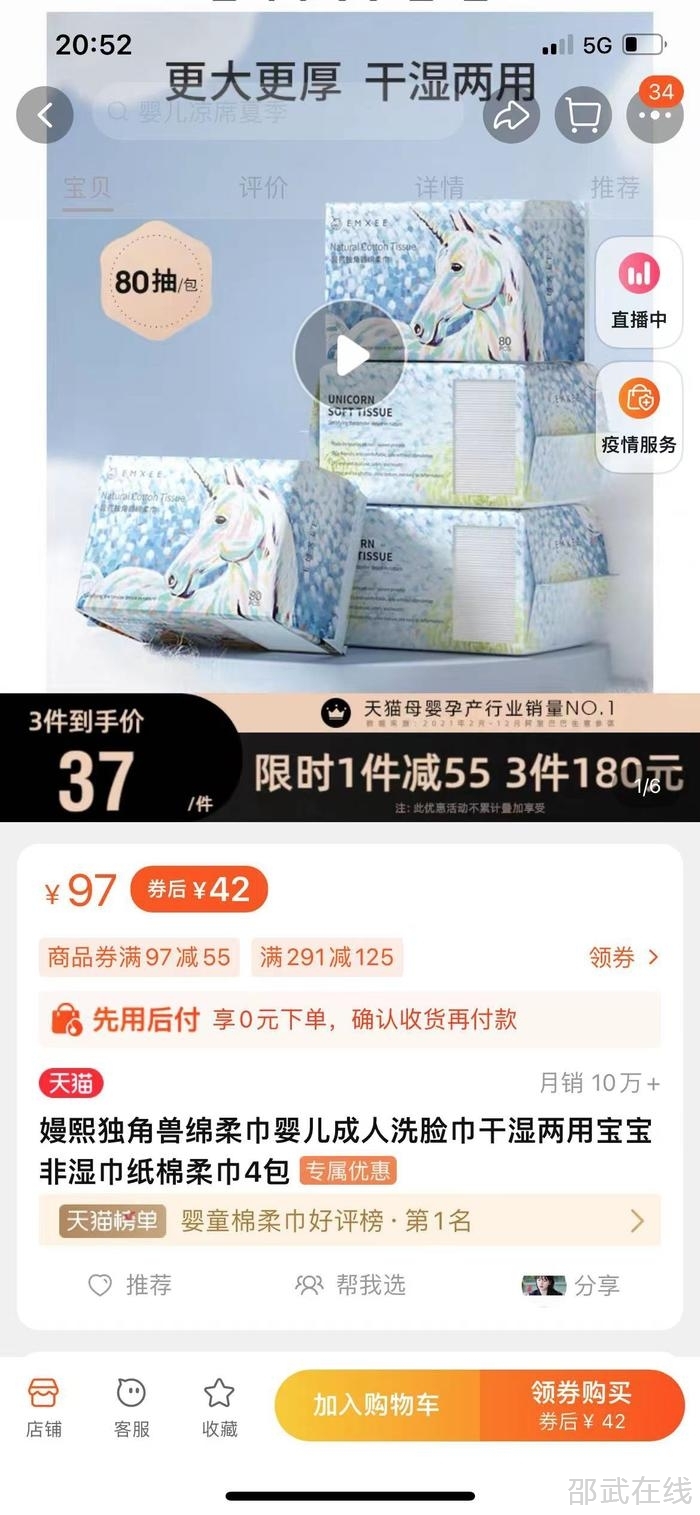Share this product via share icon
Image resolution: width=700 pixels, height=1515 pixels.
pos(511,115)
